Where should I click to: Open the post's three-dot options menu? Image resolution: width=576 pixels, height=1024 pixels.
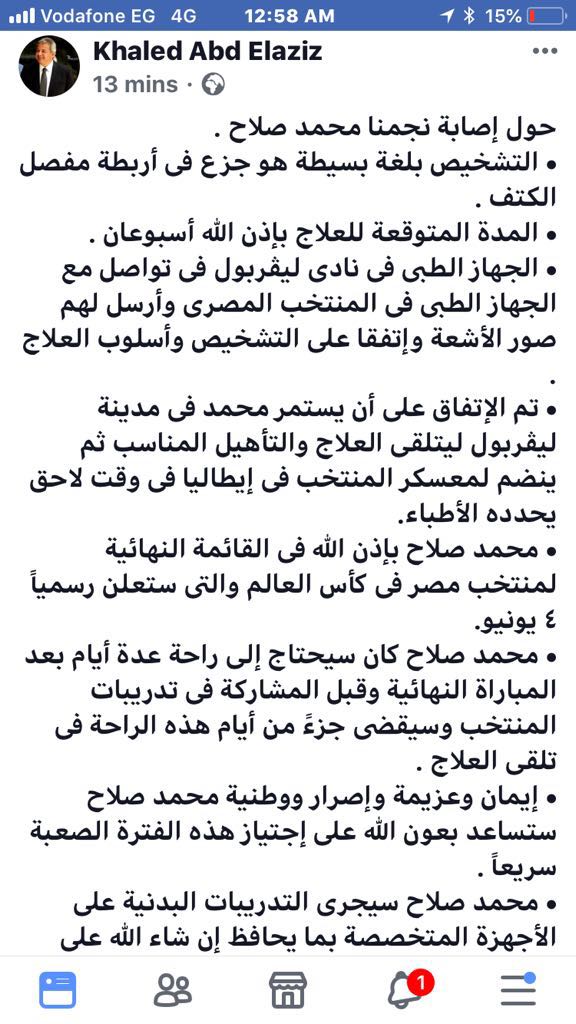[545, 52]
